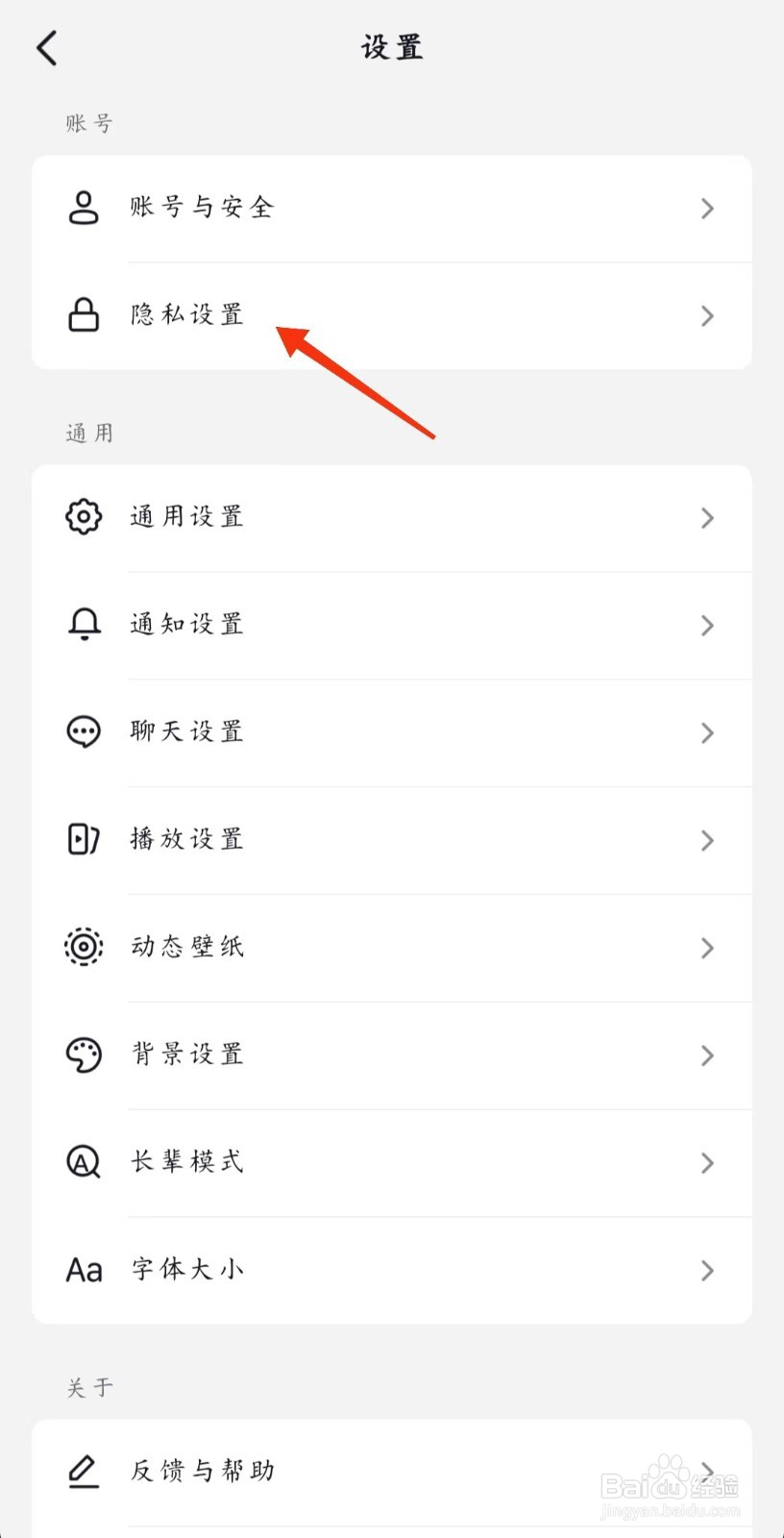Click the Aa icon beside 字体大小
The height and width of the screenshot is (1538, 784).
click(84, 1269)
